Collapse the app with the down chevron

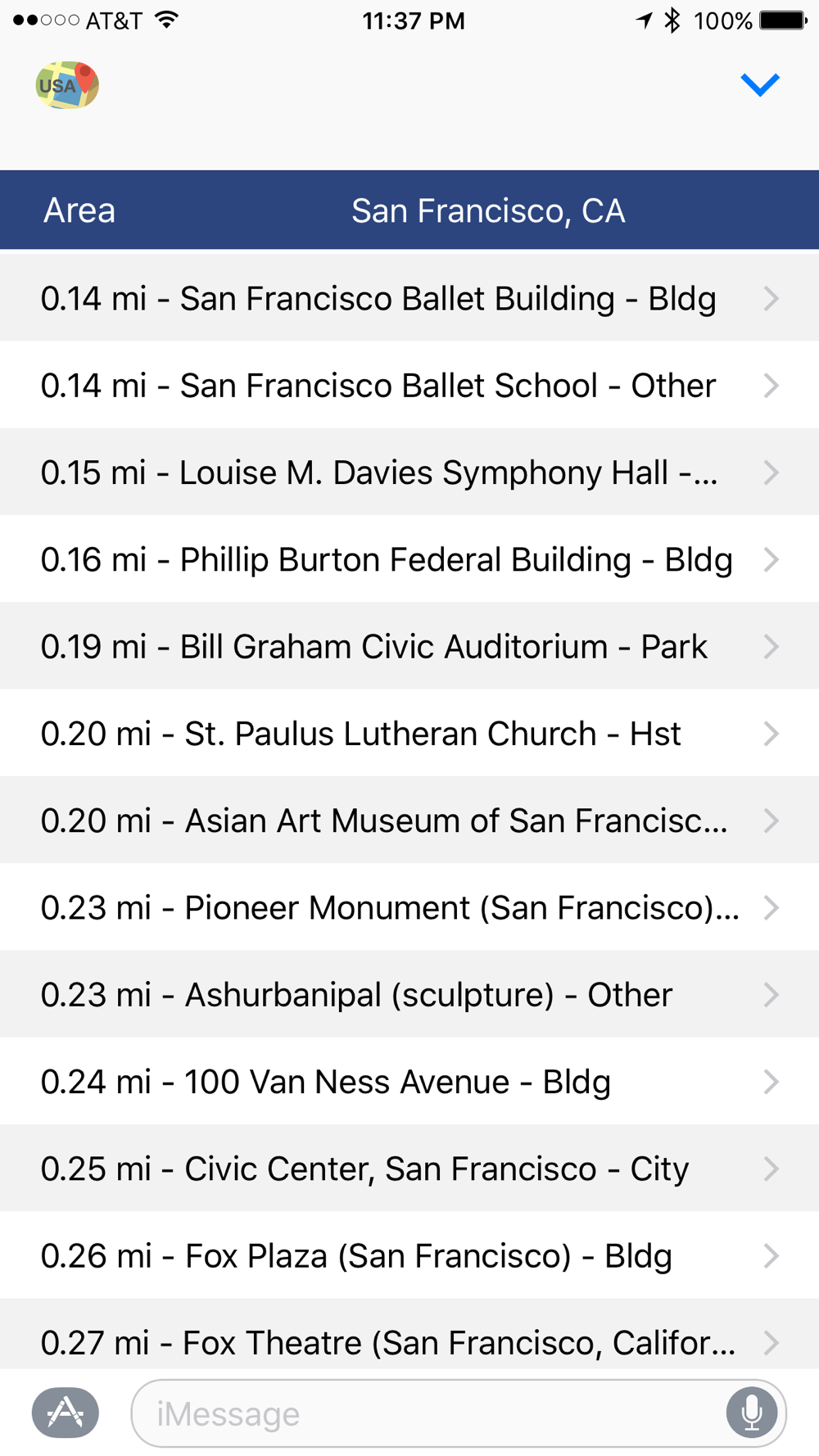point(760,85)
